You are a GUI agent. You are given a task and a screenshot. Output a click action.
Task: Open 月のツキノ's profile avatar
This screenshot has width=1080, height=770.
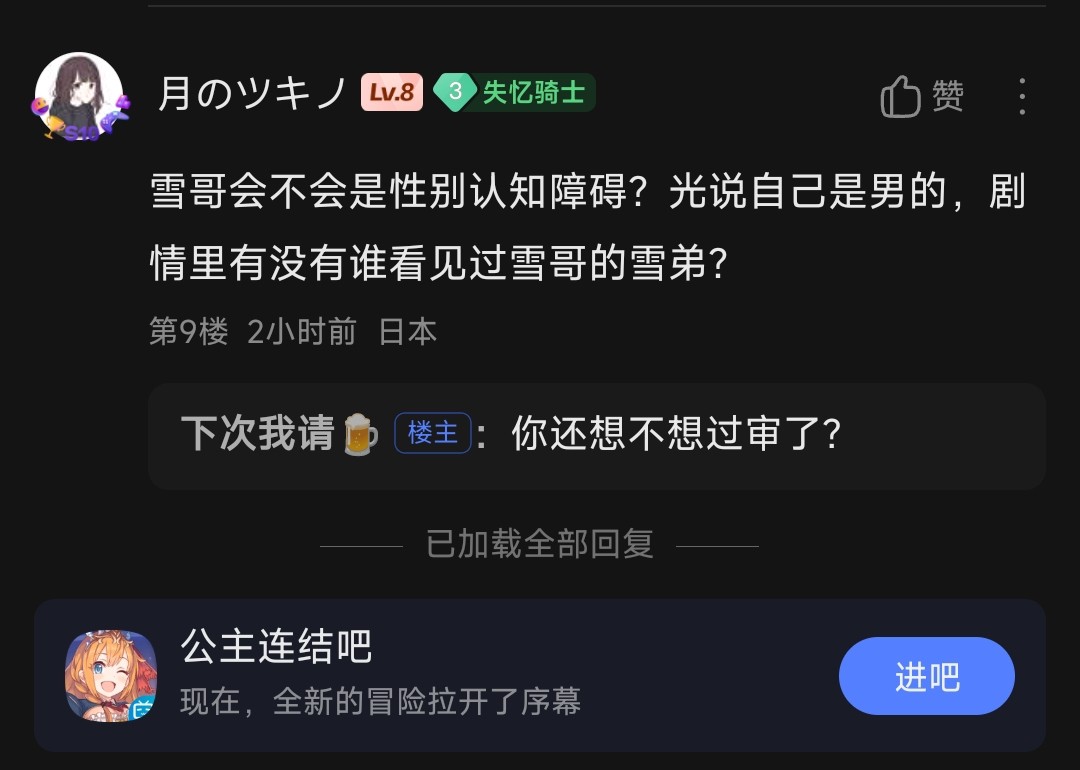pos(79,97)
